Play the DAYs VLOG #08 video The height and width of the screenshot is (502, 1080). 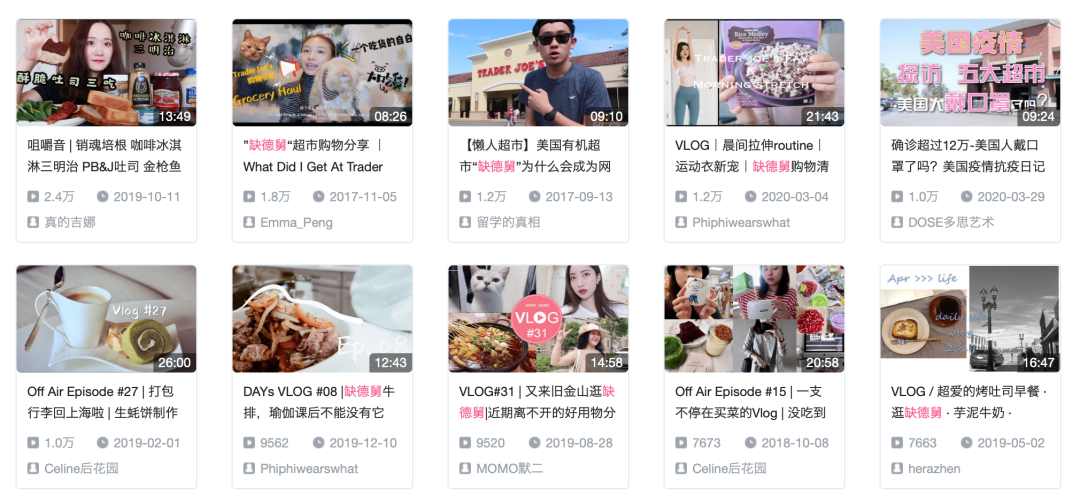coord(322,318)
